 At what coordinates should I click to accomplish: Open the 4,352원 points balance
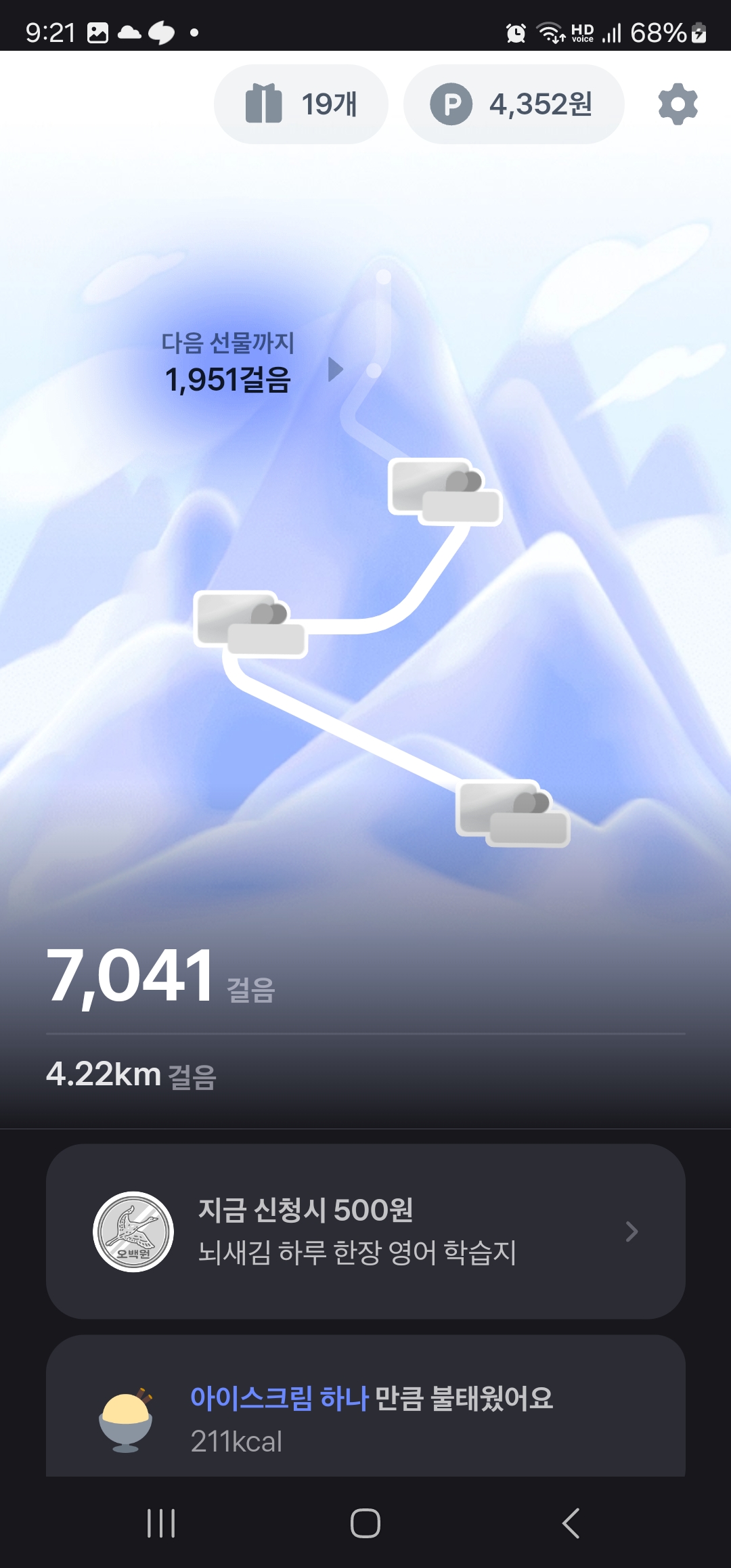514,104
